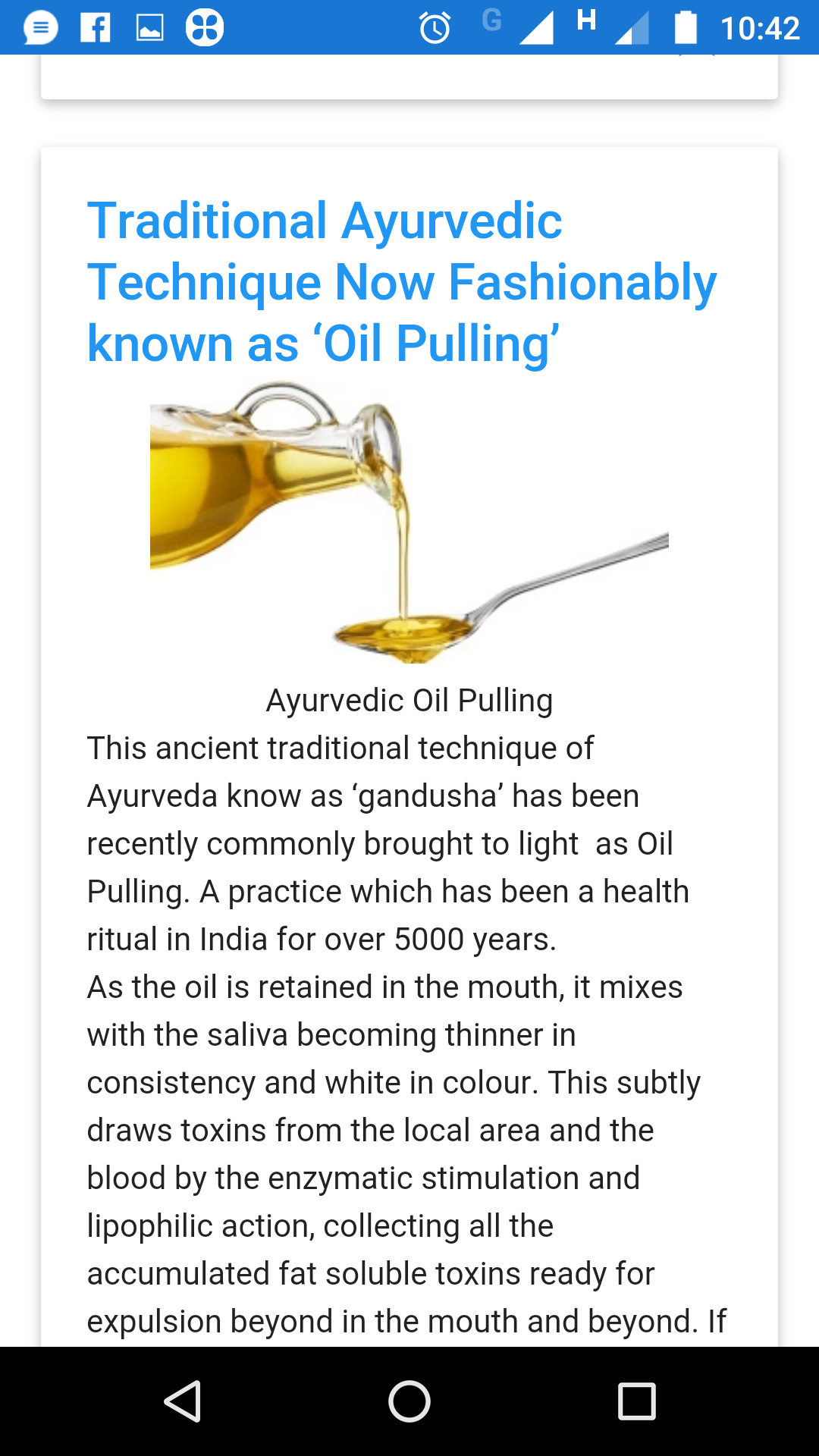
Task: Go to the home screen
Action: [x=409, y=1401]
